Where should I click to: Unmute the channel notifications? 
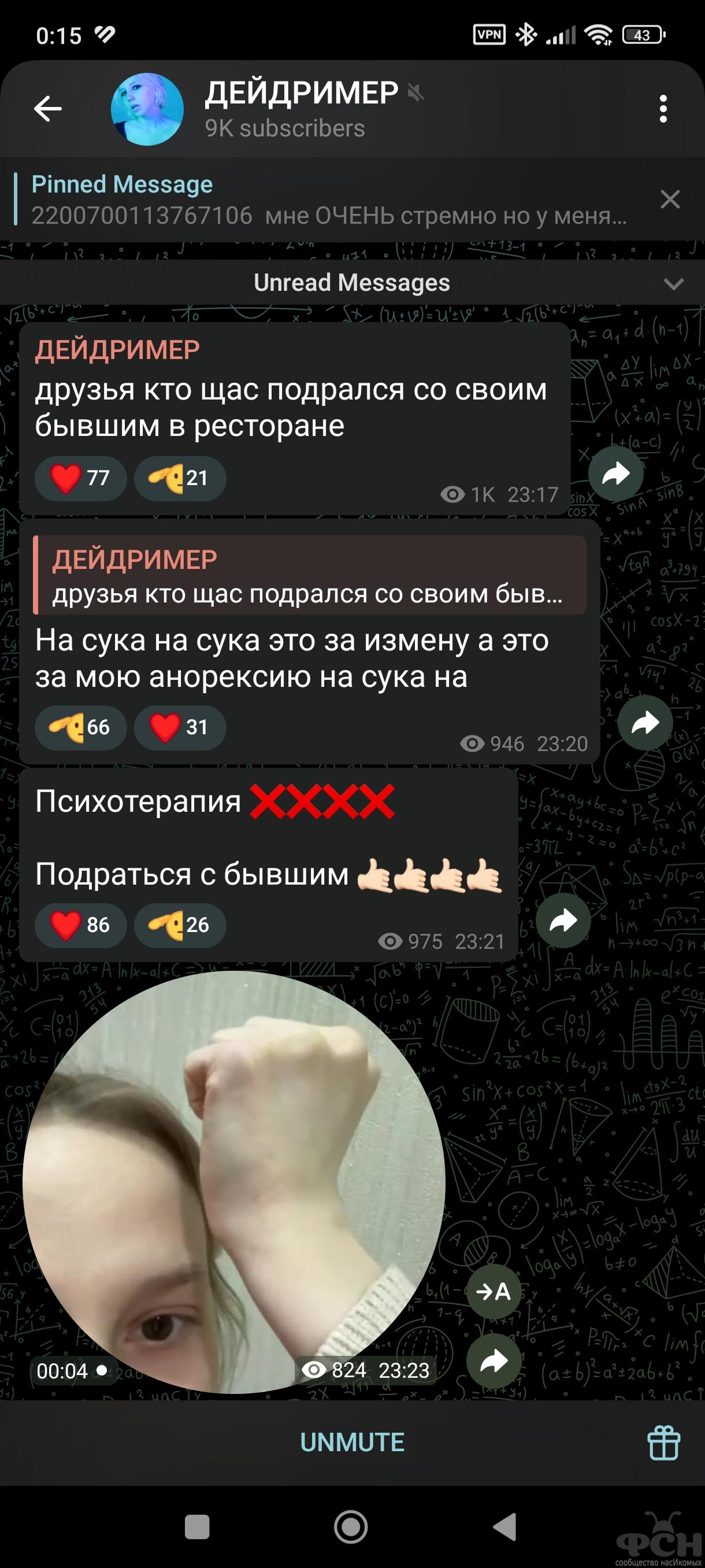tap(352, 1443)
